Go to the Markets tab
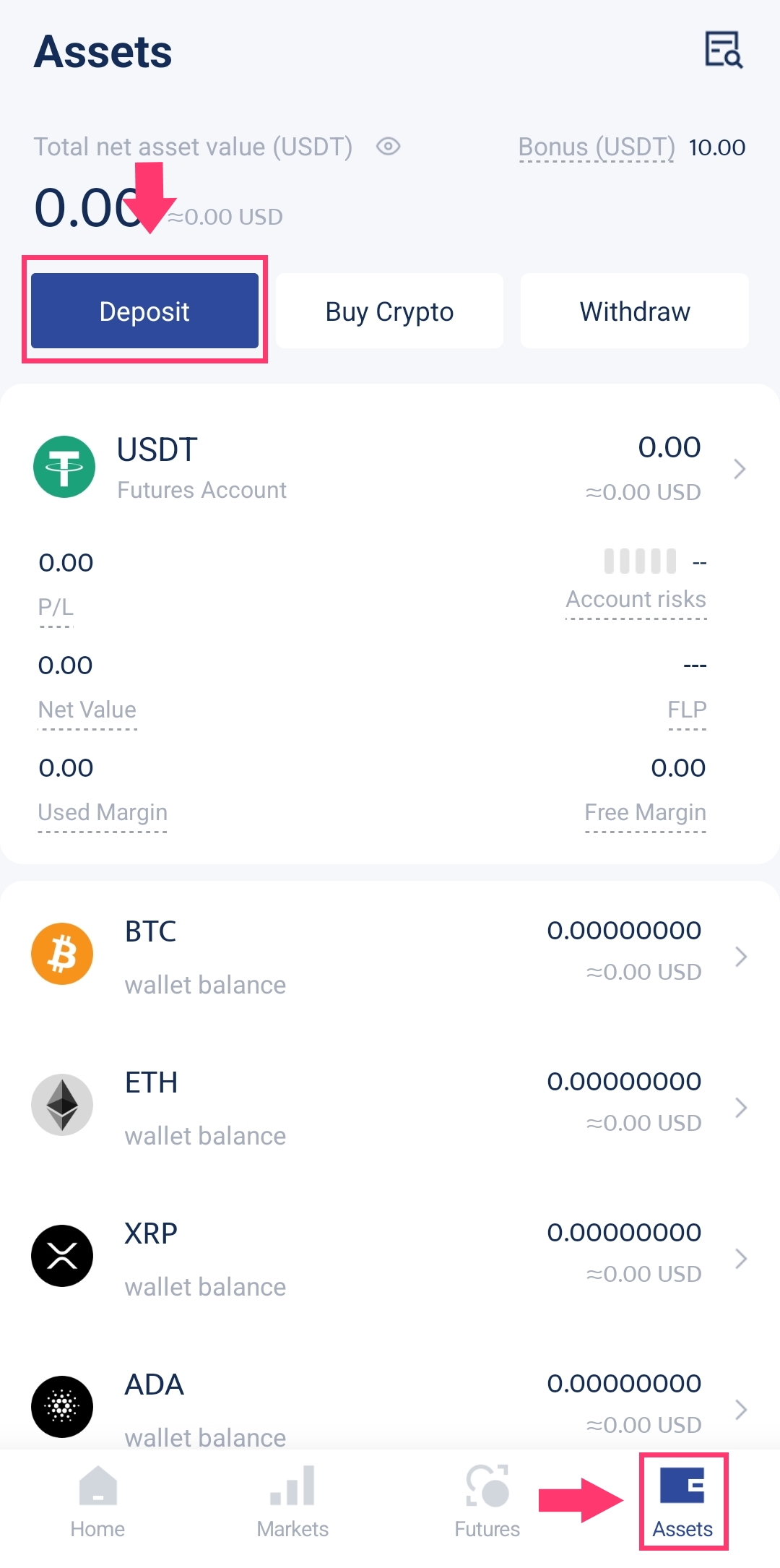780x1568 pixels. coord(292,1503)
